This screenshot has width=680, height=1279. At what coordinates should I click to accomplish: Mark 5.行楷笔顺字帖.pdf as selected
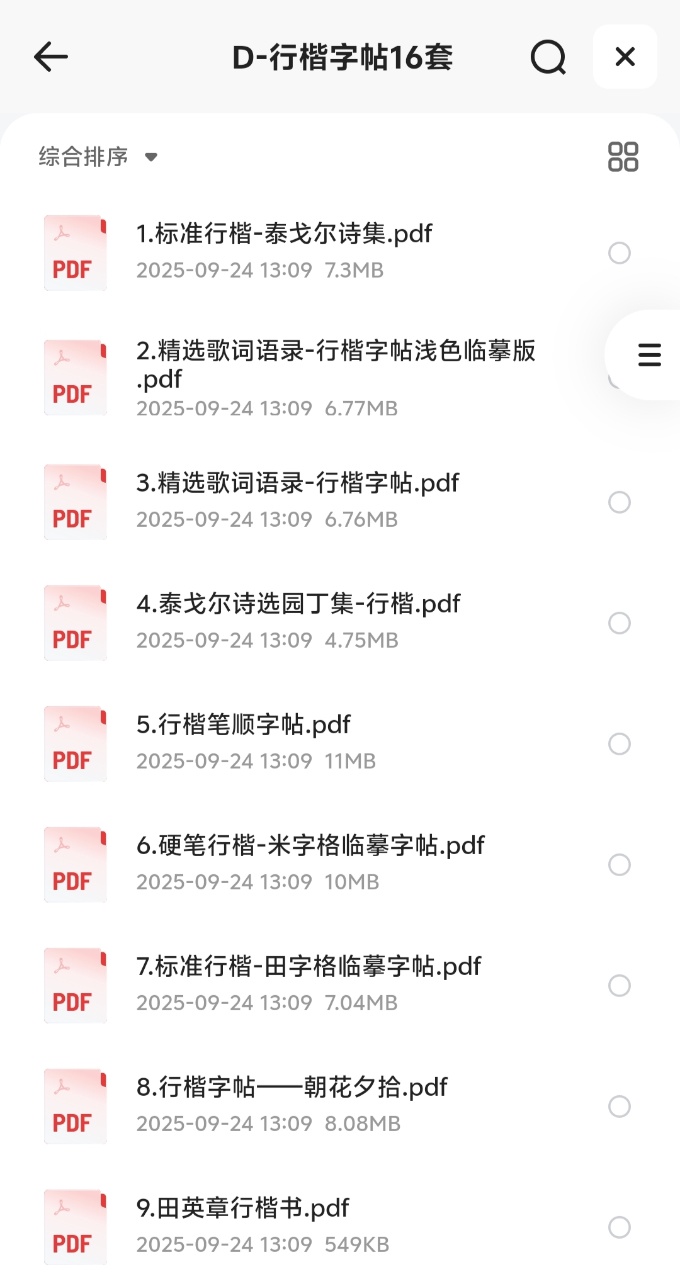pos(620,744)
